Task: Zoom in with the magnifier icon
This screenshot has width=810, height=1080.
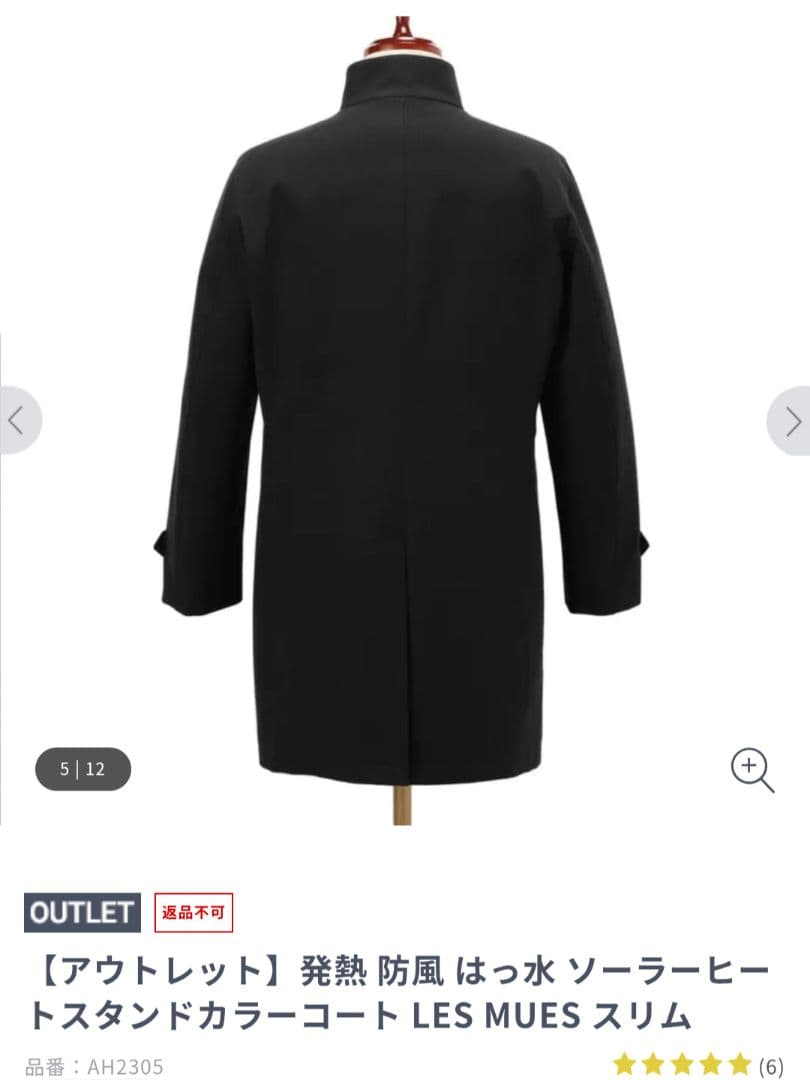Action: [752, 770]
